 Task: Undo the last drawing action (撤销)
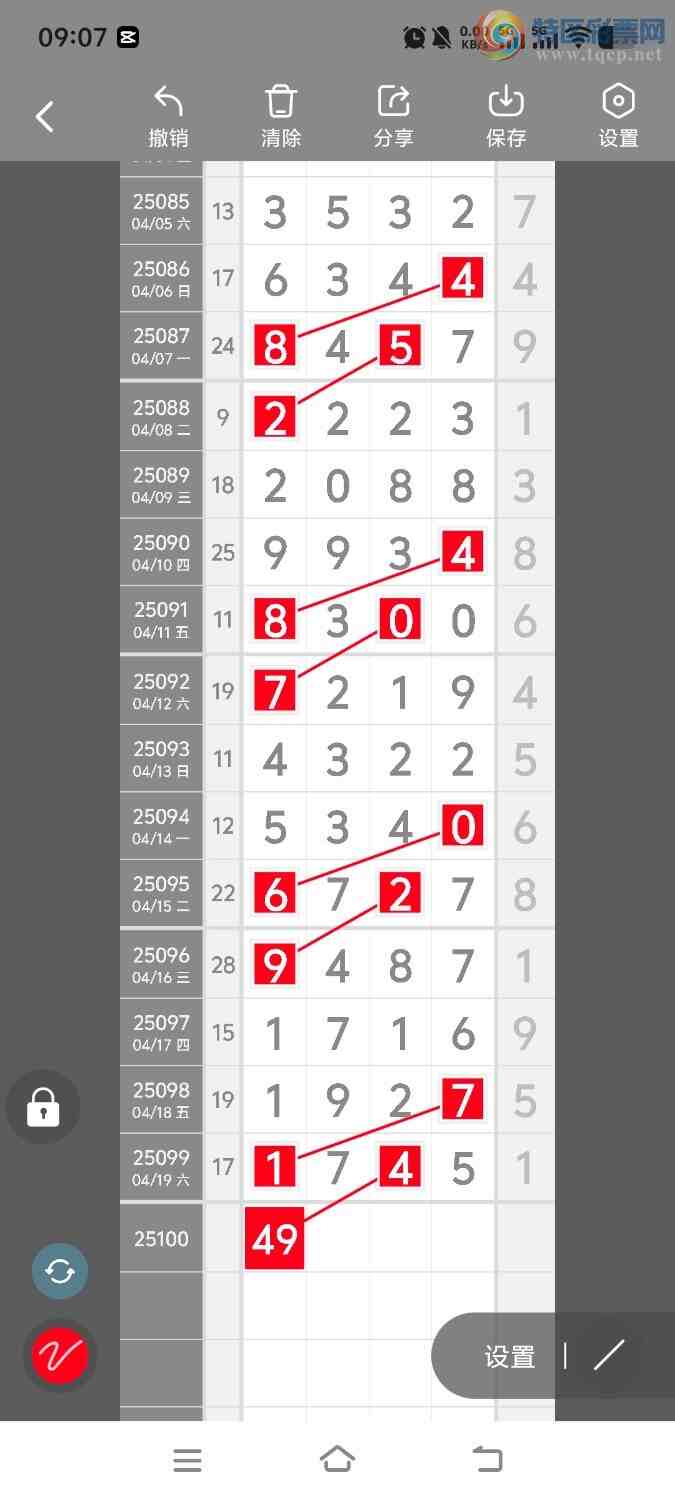pos(168,117)
